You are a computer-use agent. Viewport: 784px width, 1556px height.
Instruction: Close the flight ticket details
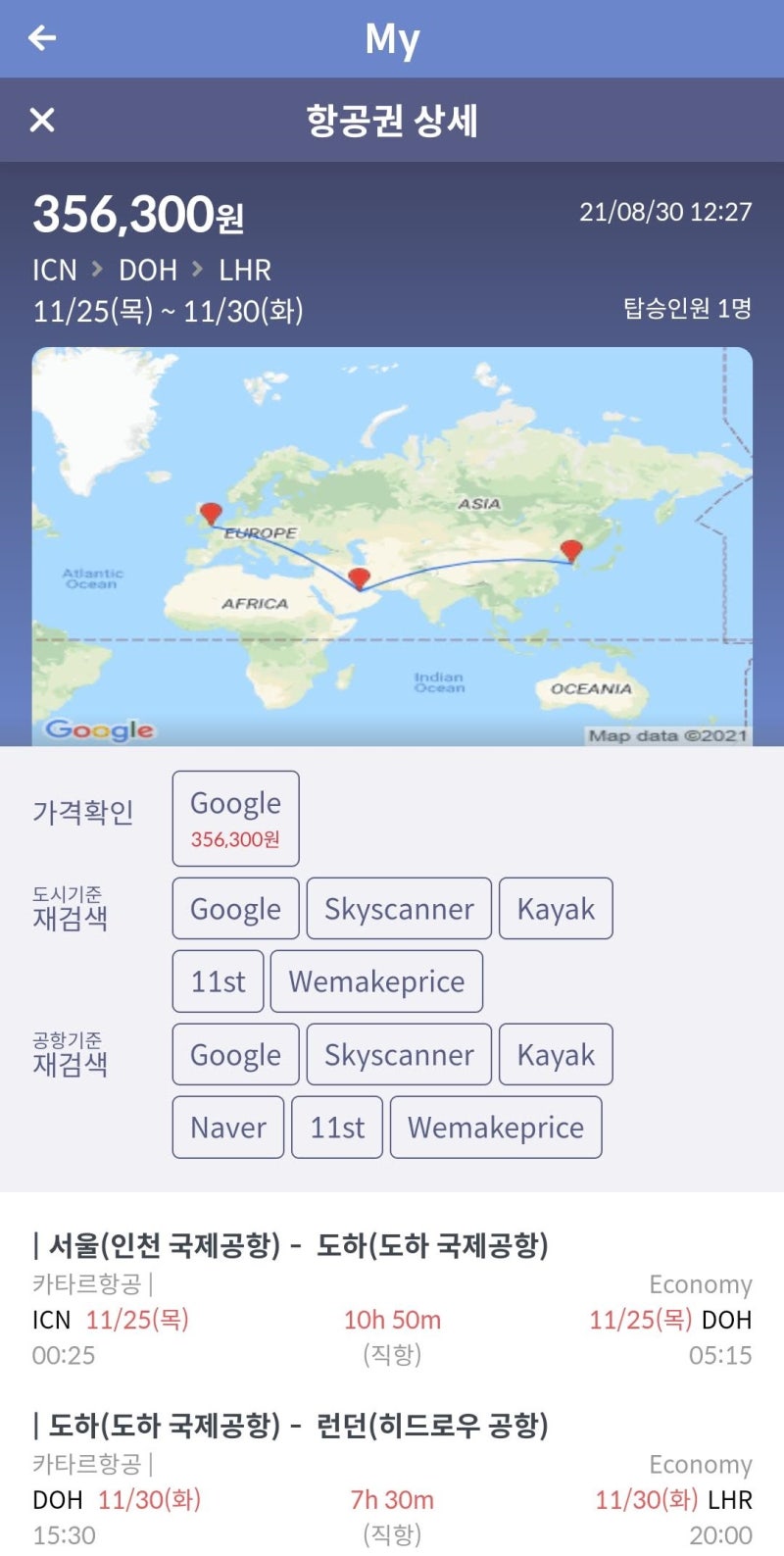pos(42,120)
